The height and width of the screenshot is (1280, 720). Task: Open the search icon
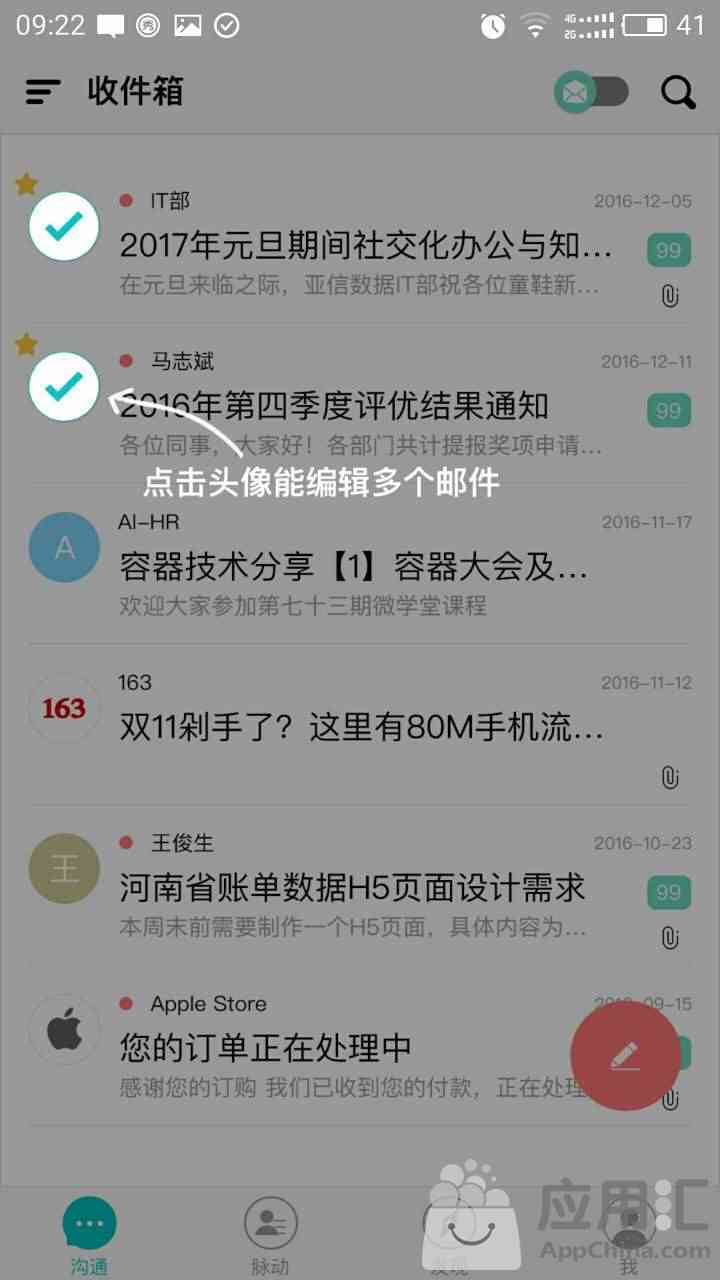(678, 93)
